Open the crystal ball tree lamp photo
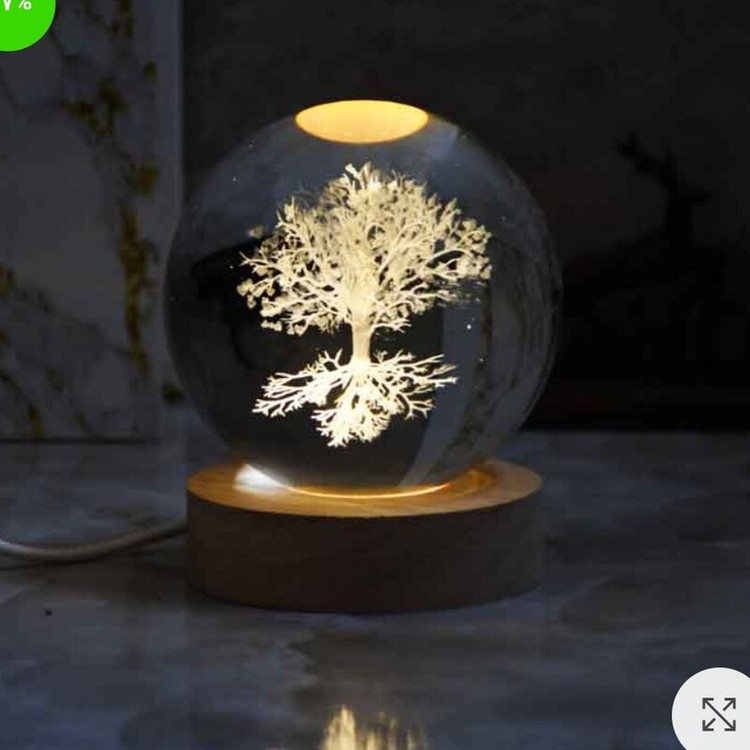This screenshot has width=750, height=750. (362, 340)
